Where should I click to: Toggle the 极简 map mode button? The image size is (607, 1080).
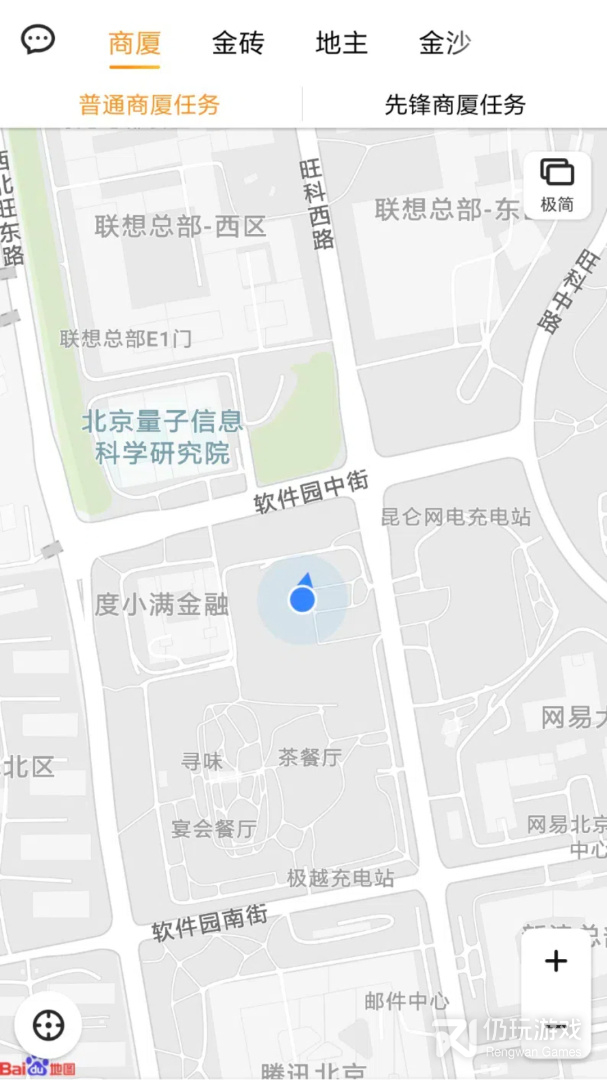pyautogui.click(x=557, y=185)
